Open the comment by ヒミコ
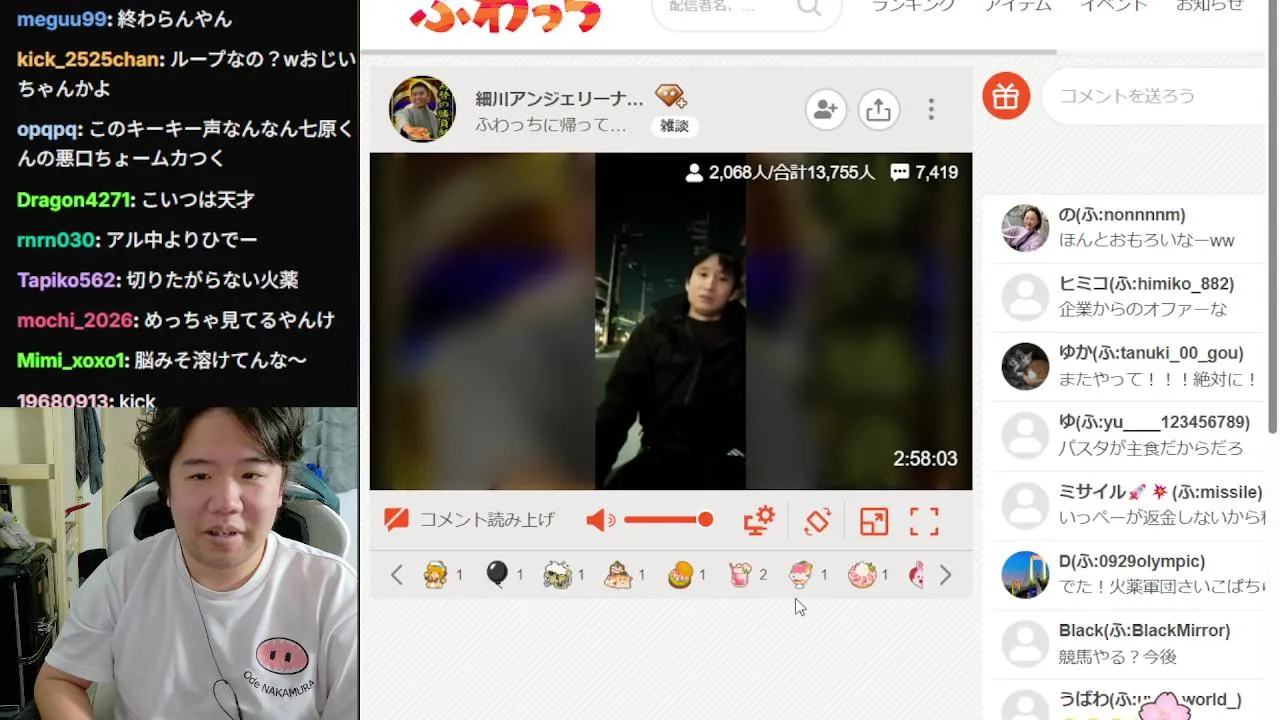 [1140, 297]
